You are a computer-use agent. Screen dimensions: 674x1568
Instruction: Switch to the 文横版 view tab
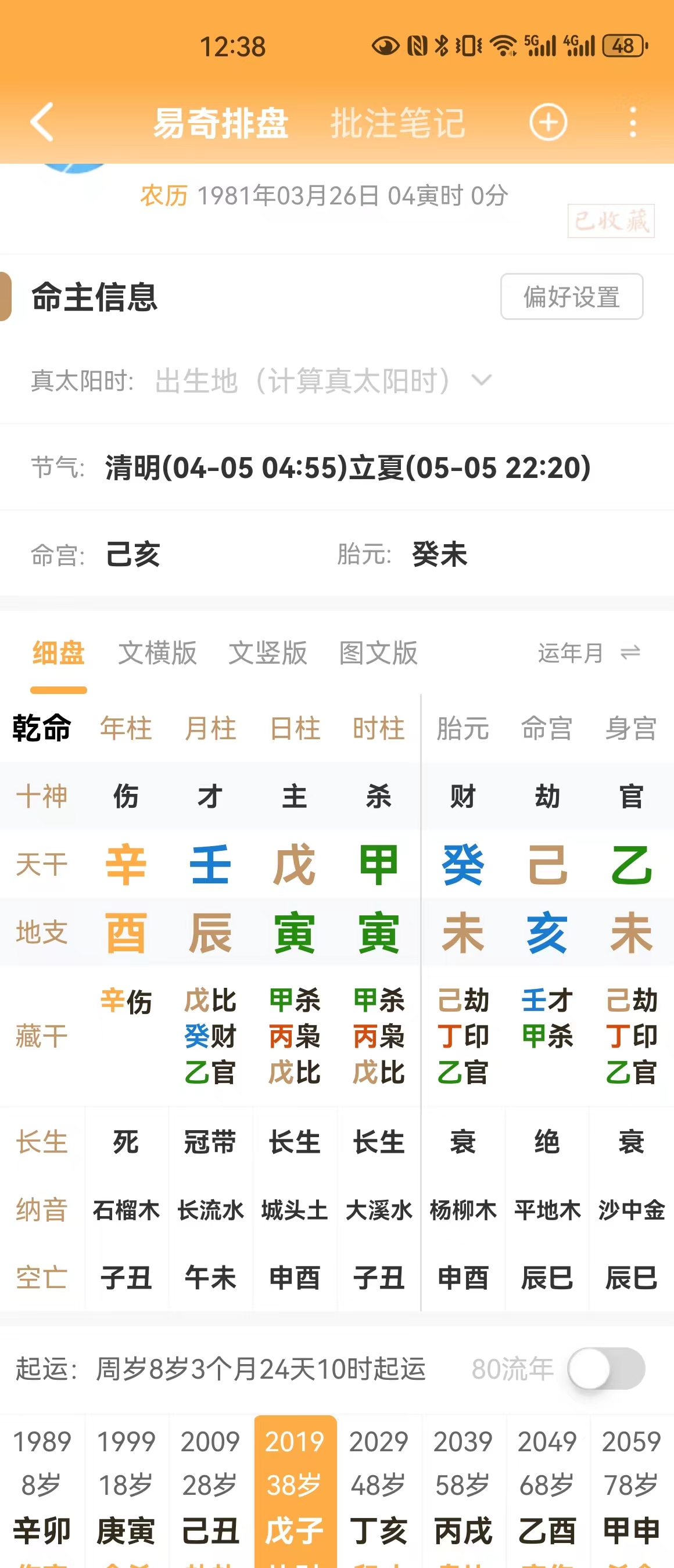coord(157,653)
